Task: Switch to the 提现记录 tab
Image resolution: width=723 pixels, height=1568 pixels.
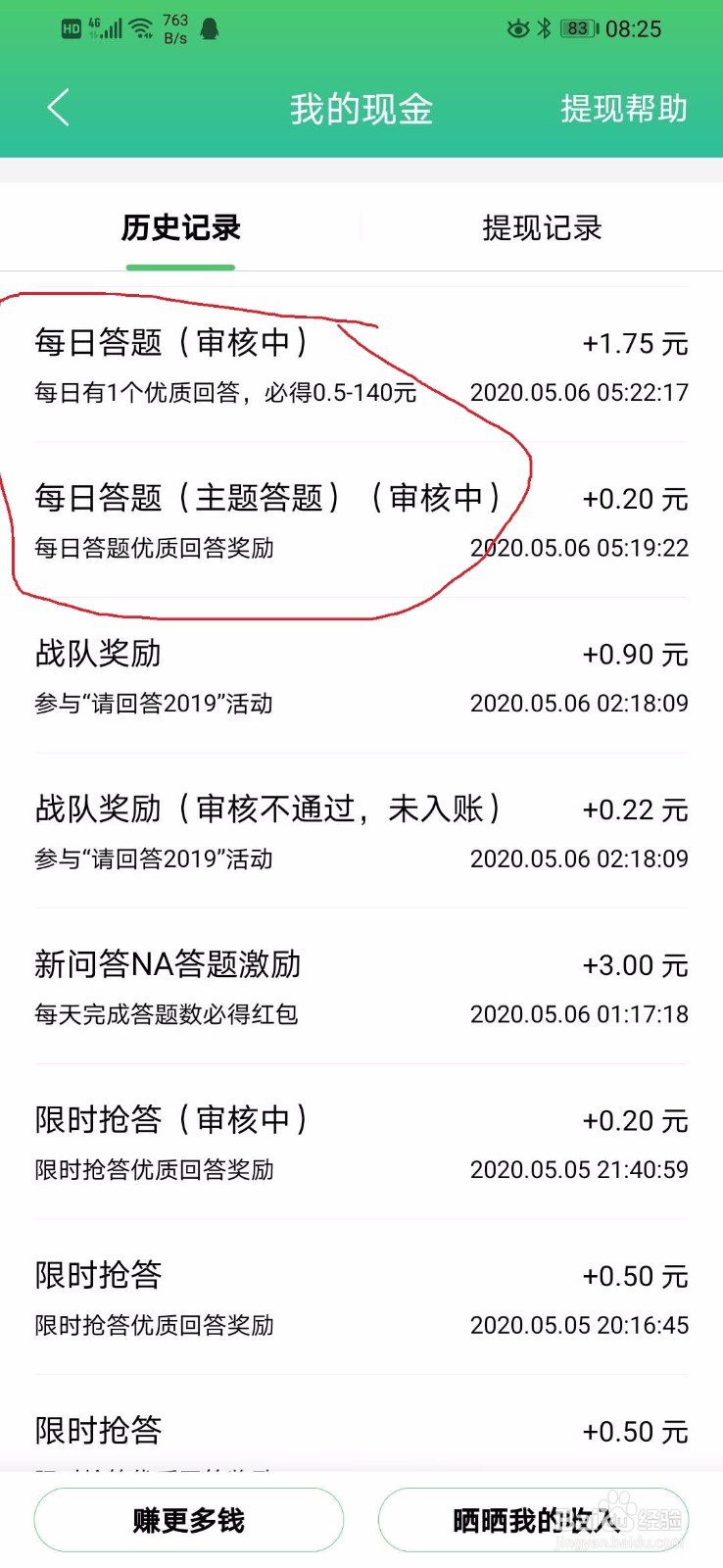Action: click(542, 227)
